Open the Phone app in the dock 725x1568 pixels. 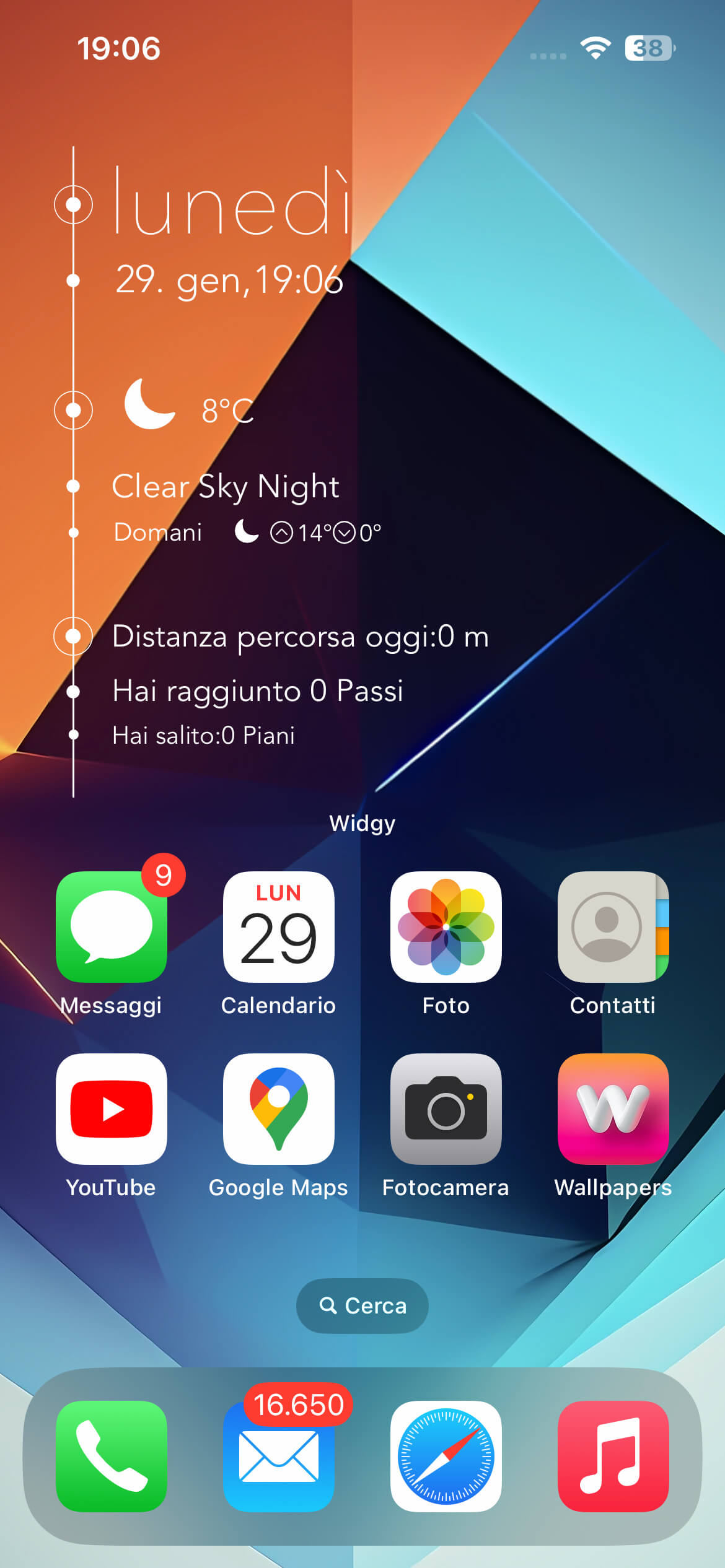(x=112, y=1456)
